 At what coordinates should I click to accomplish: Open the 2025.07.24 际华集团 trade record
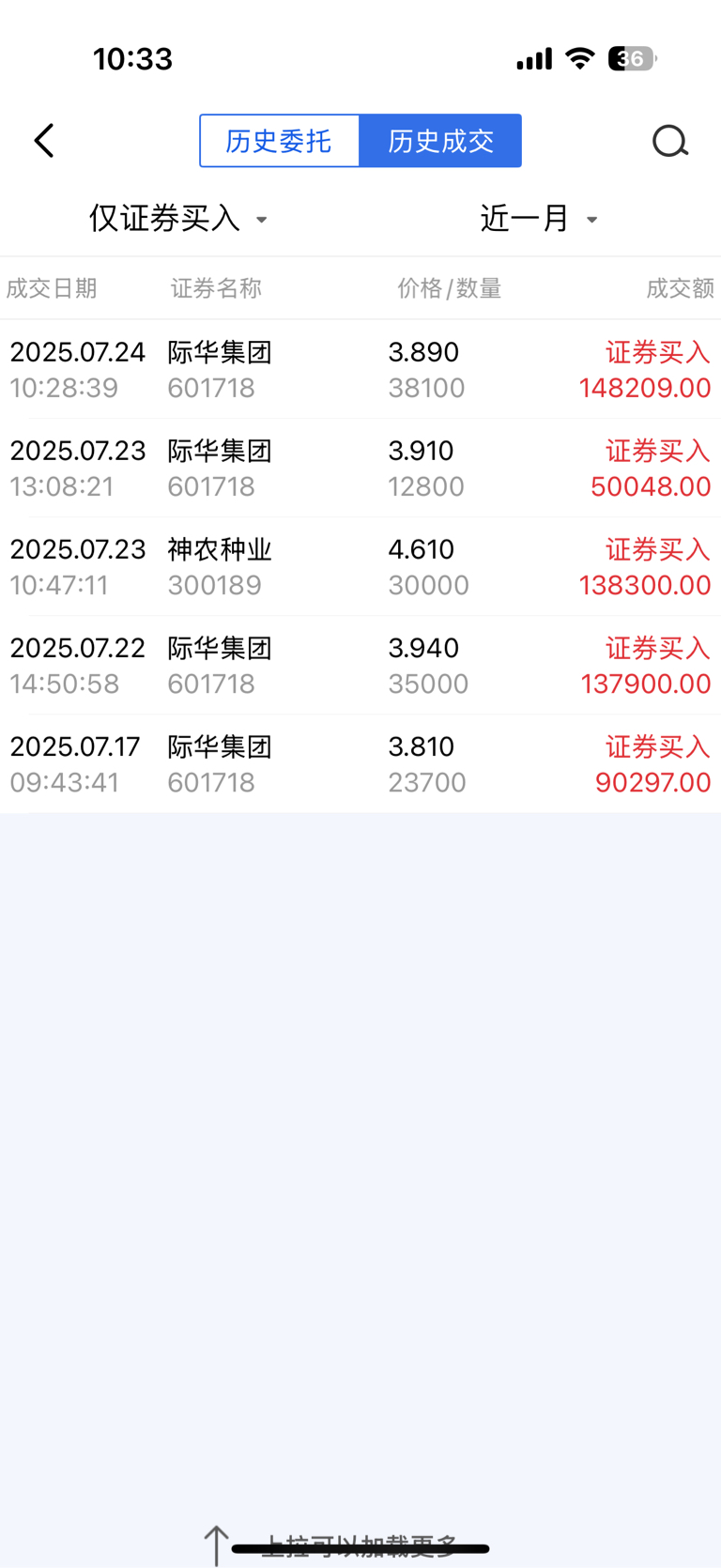pyautogui.click(x=360, y=370)
